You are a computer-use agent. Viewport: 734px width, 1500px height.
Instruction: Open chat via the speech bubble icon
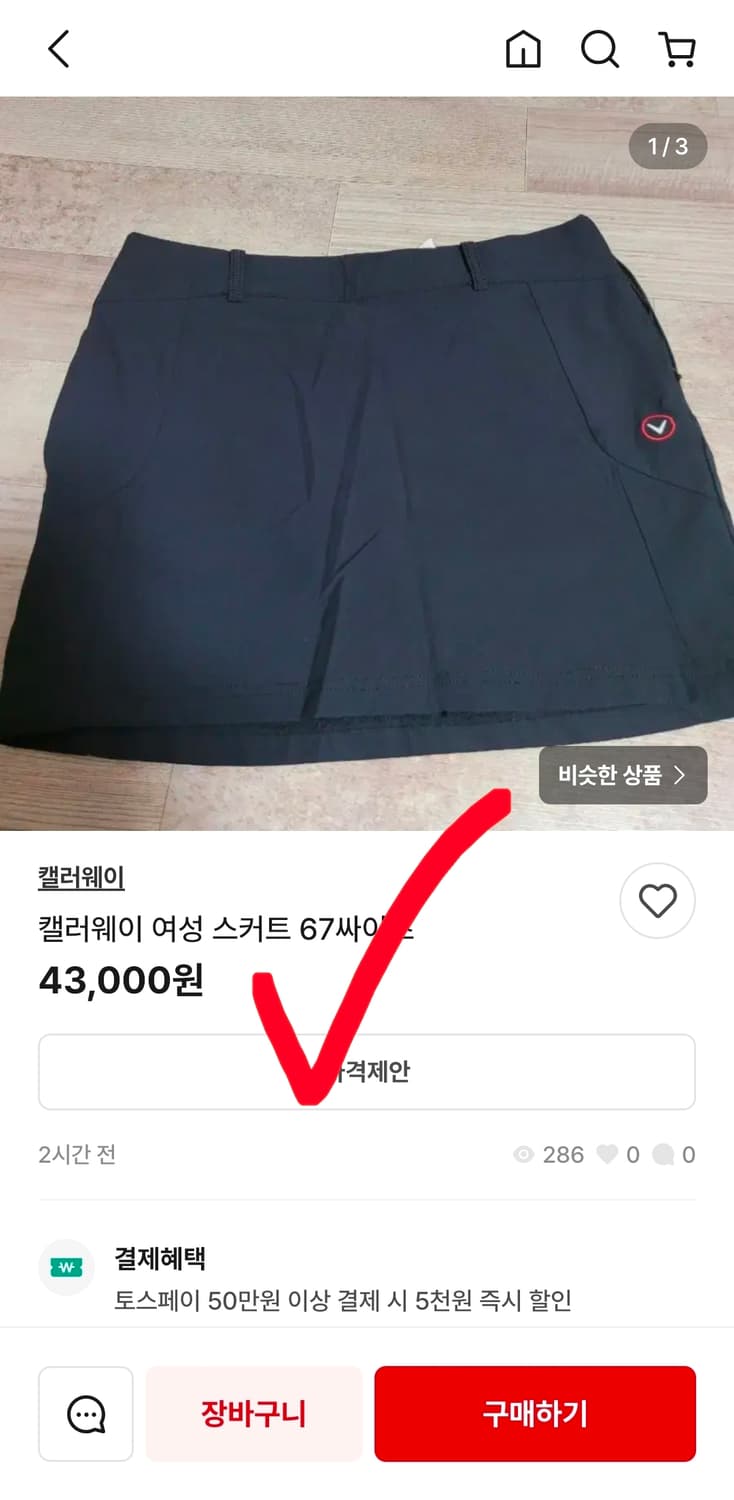[x=85, y=1413]
